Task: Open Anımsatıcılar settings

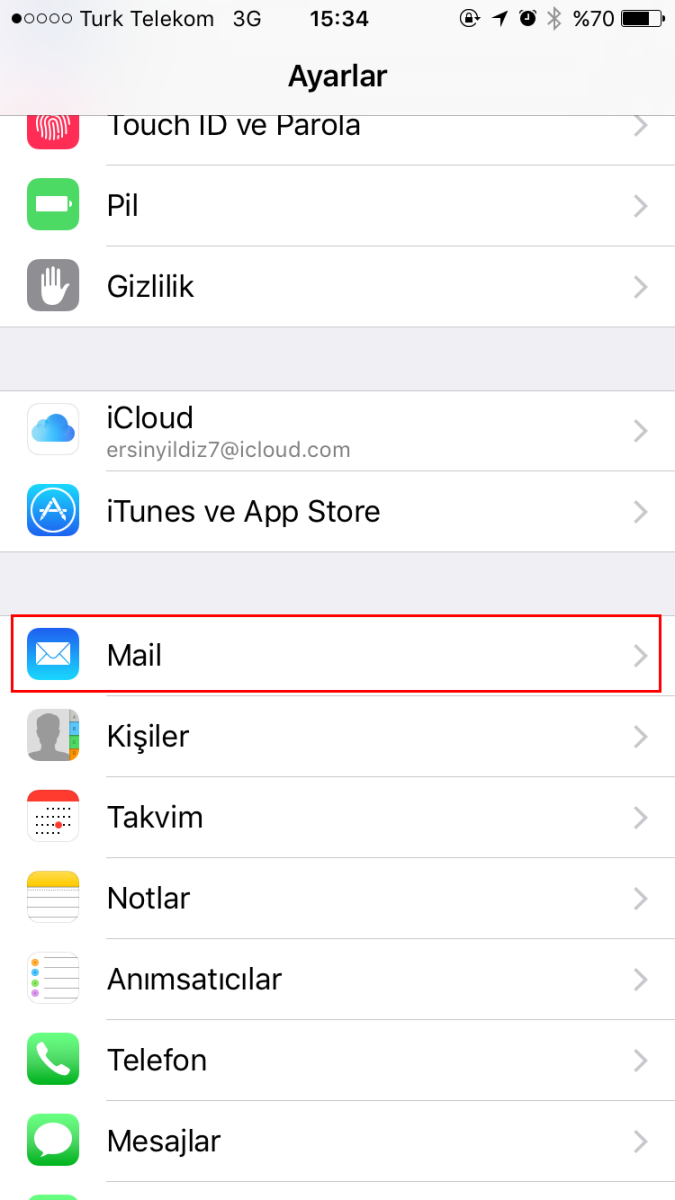Action: point(337,979)
